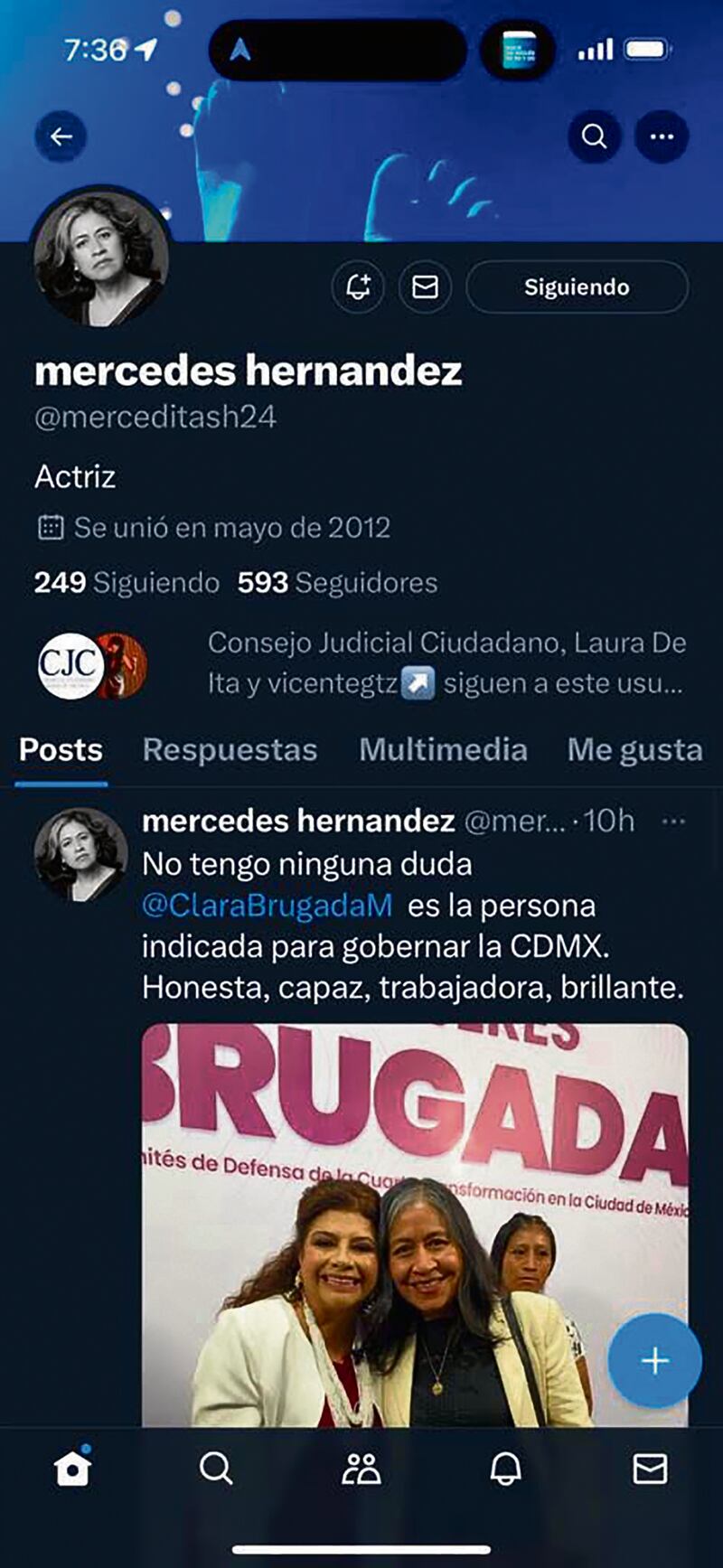Go back using the arrow icon

pos(61,136)
